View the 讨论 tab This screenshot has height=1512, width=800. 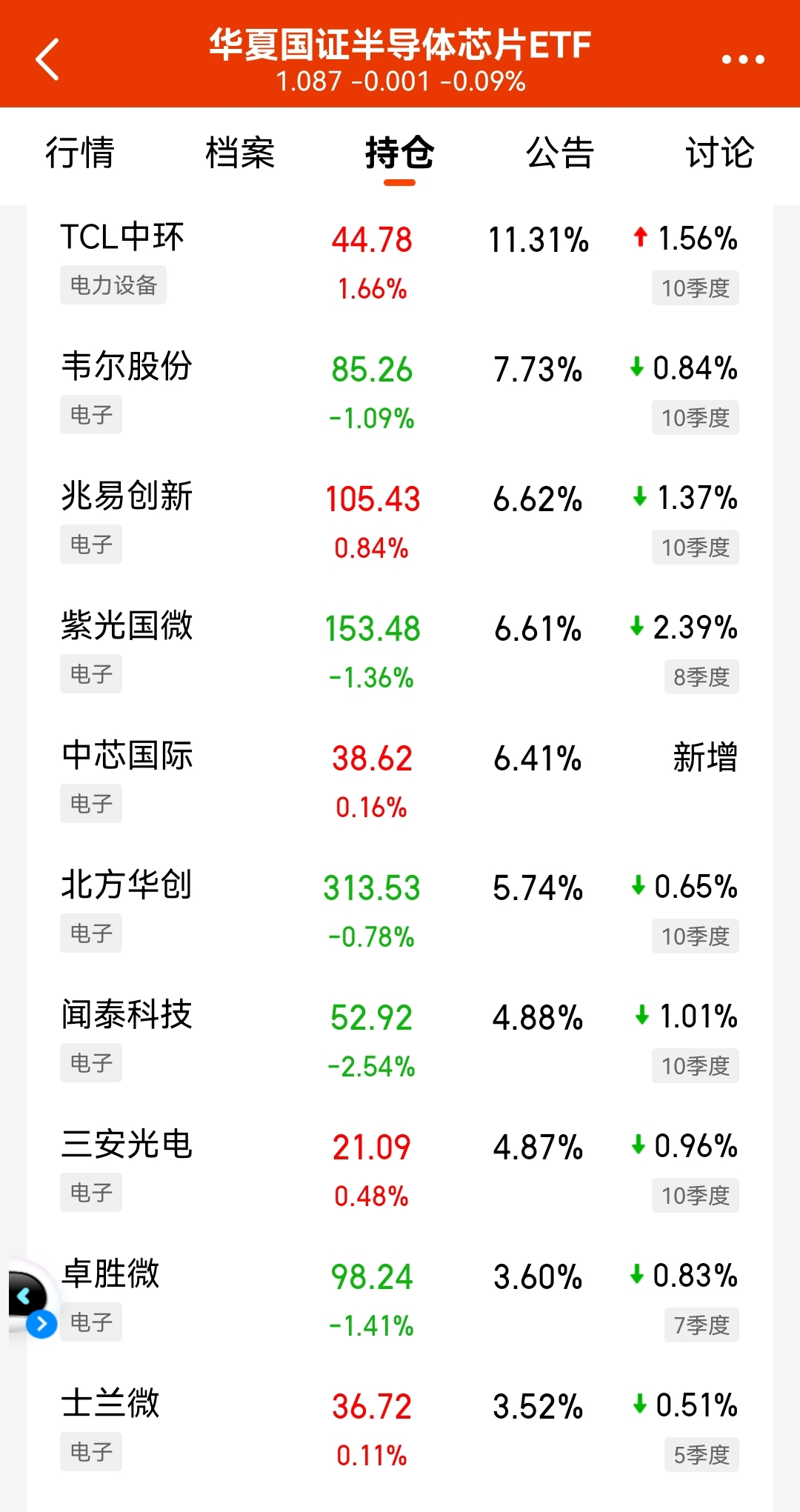(x=719, y=153)
